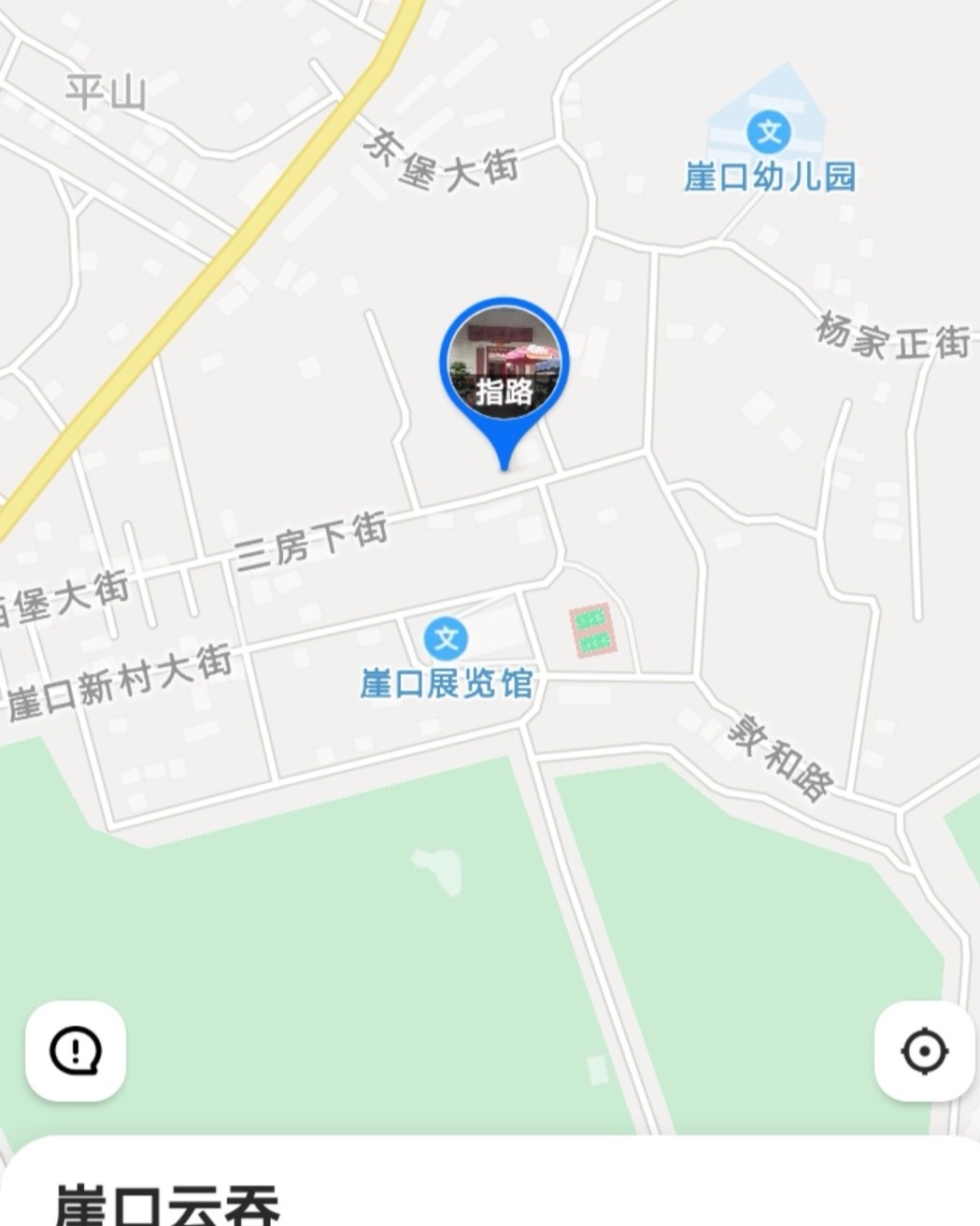Screen dimensions: 980x1226
Task: Tap the 崖口幼儿园 label text
Action: [x=769, y=178]
